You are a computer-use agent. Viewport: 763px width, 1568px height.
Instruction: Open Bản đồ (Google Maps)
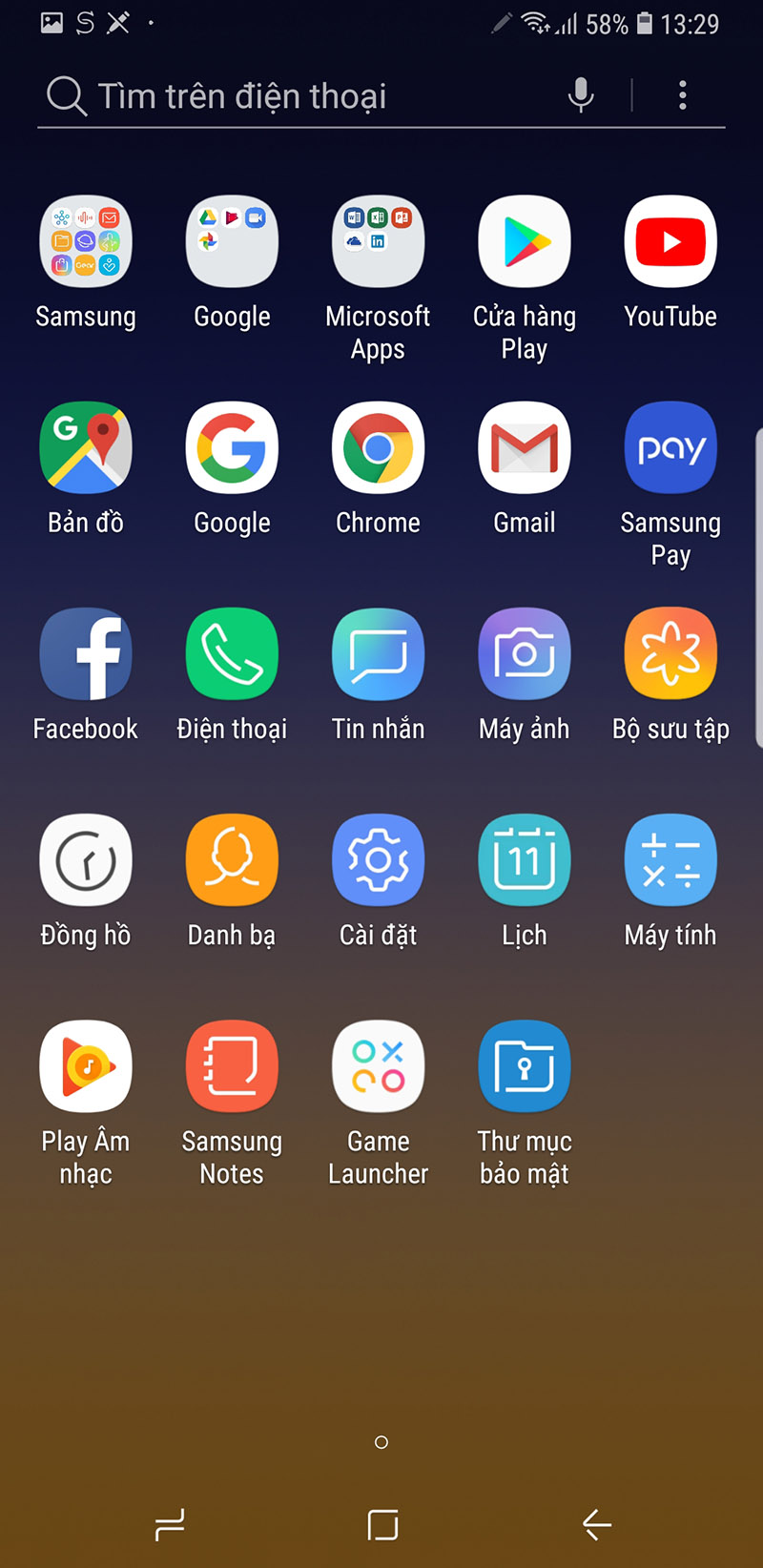86,447
